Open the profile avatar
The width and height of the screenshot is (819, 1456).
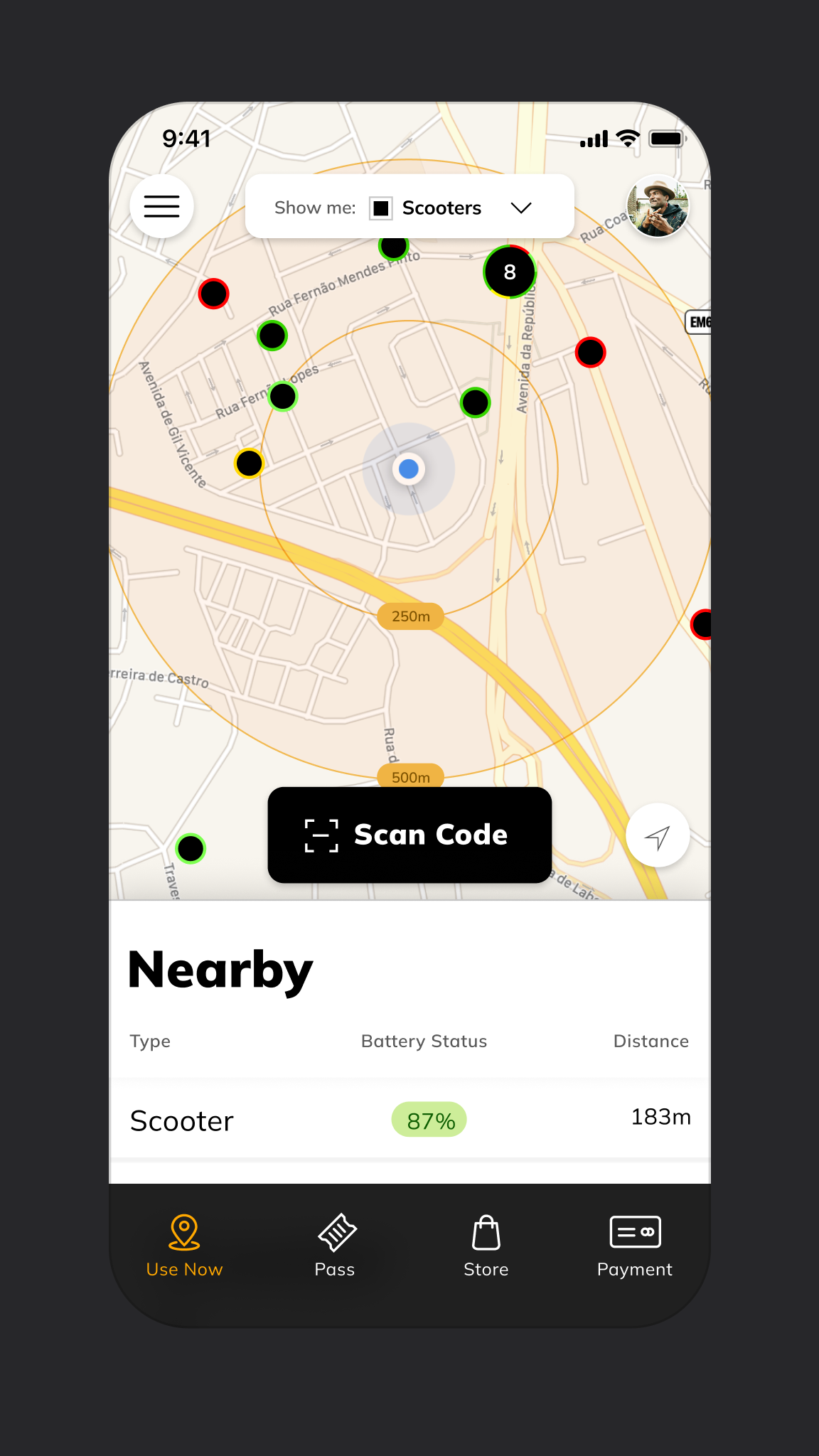click(658, 207)
